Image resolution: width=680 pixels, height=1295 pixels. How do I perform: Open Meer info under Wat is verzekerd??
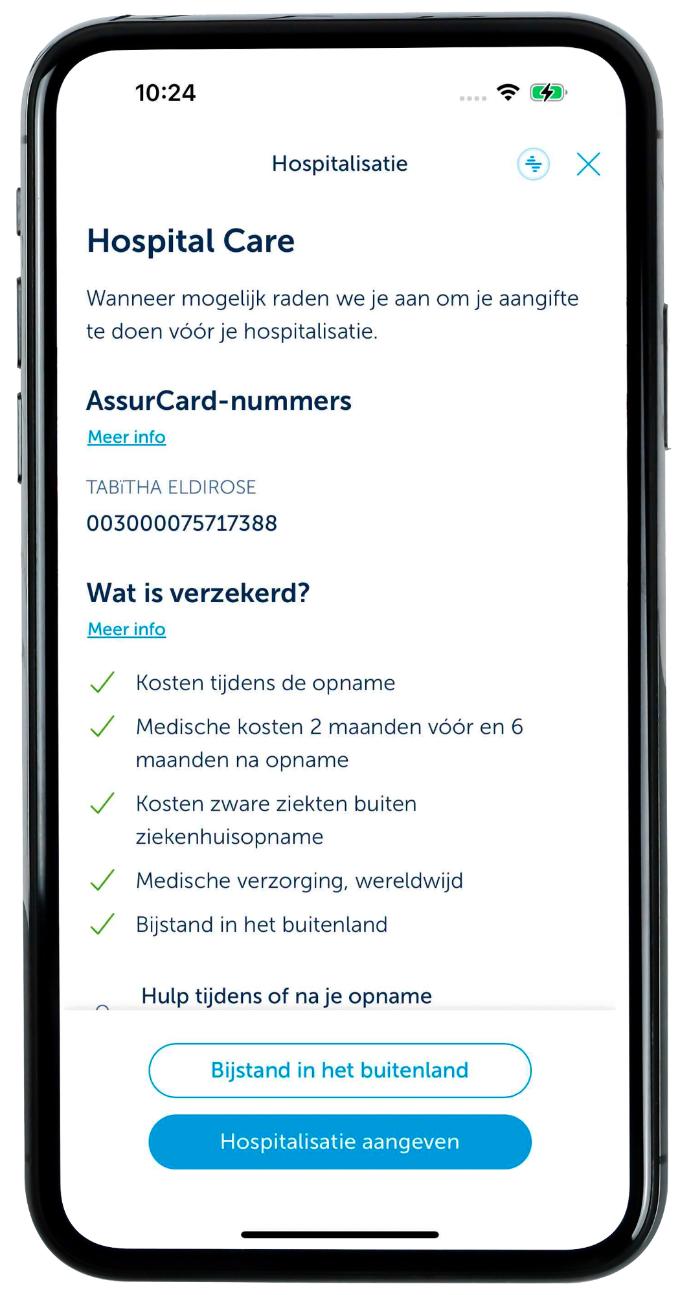point(127,630)
